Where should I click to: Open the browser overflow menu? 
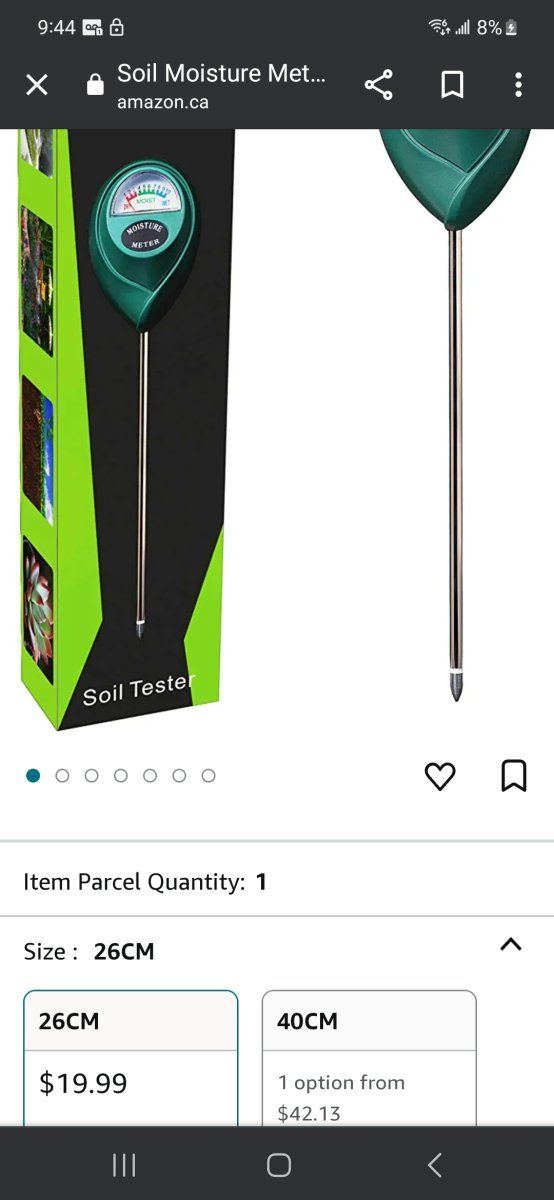[518, 85]
